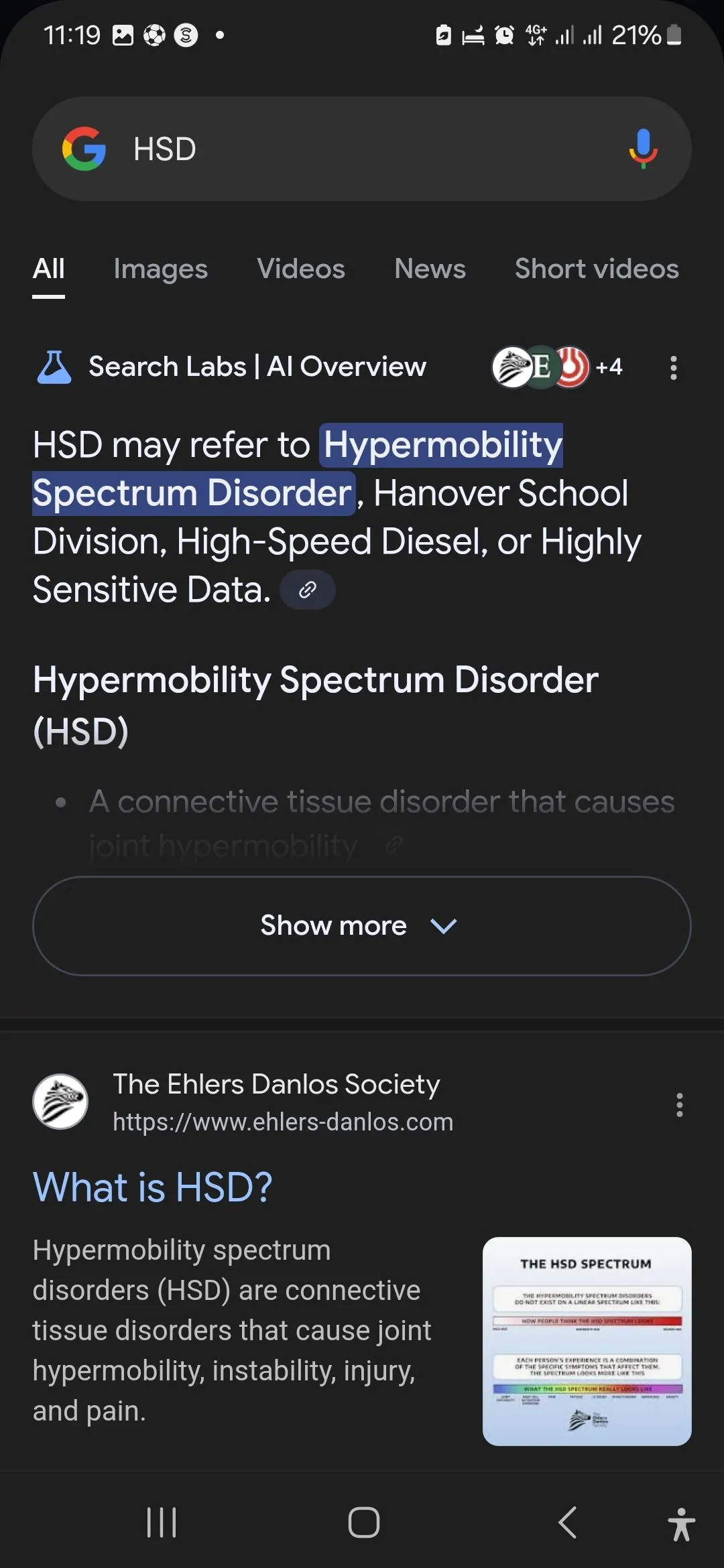Open options for Ehlers Danlos Society result
Viewport: 724px width, 1568px height.
coord(679,1105)
